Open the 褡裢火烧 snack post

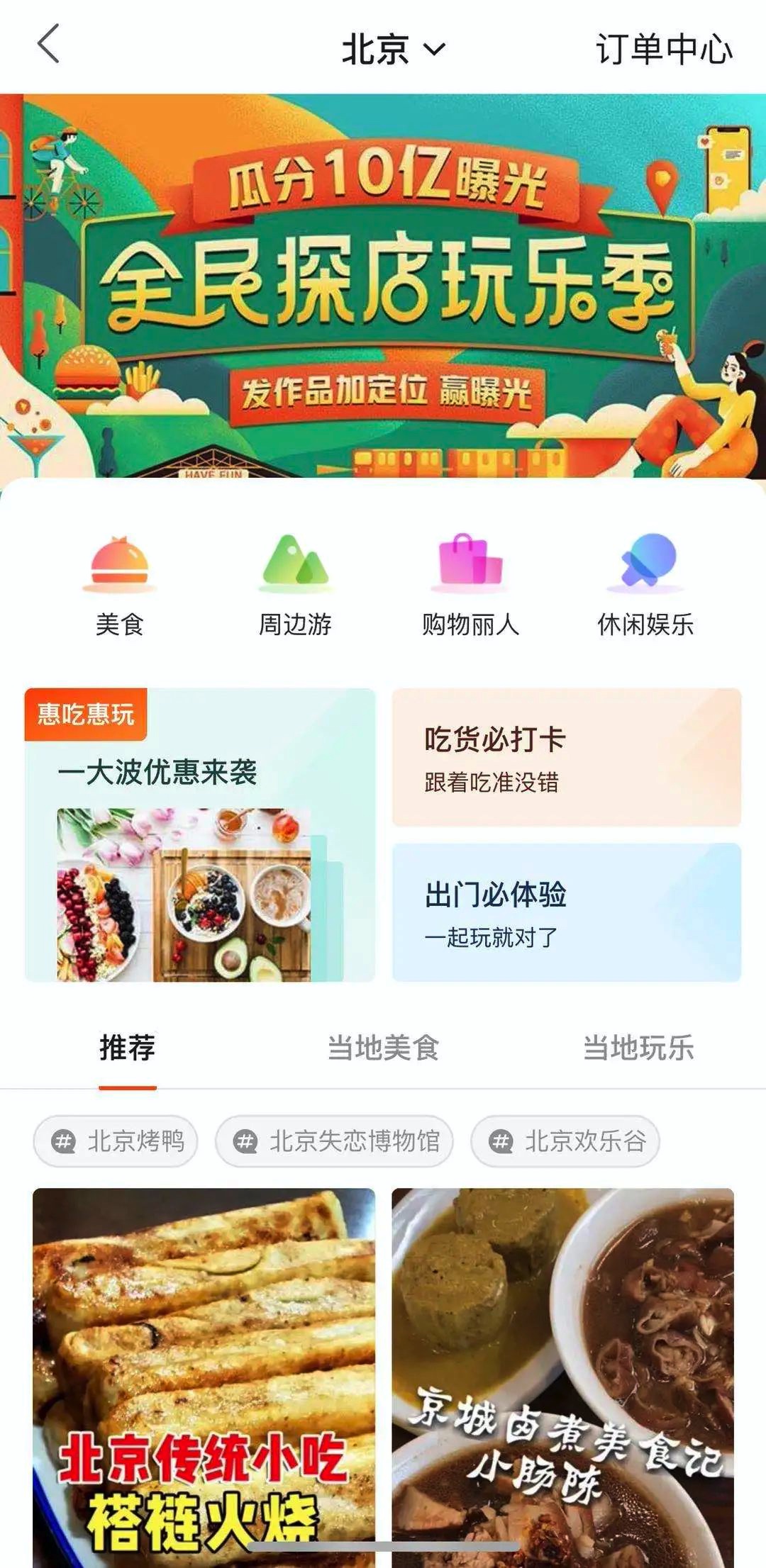pos(204,1375)
